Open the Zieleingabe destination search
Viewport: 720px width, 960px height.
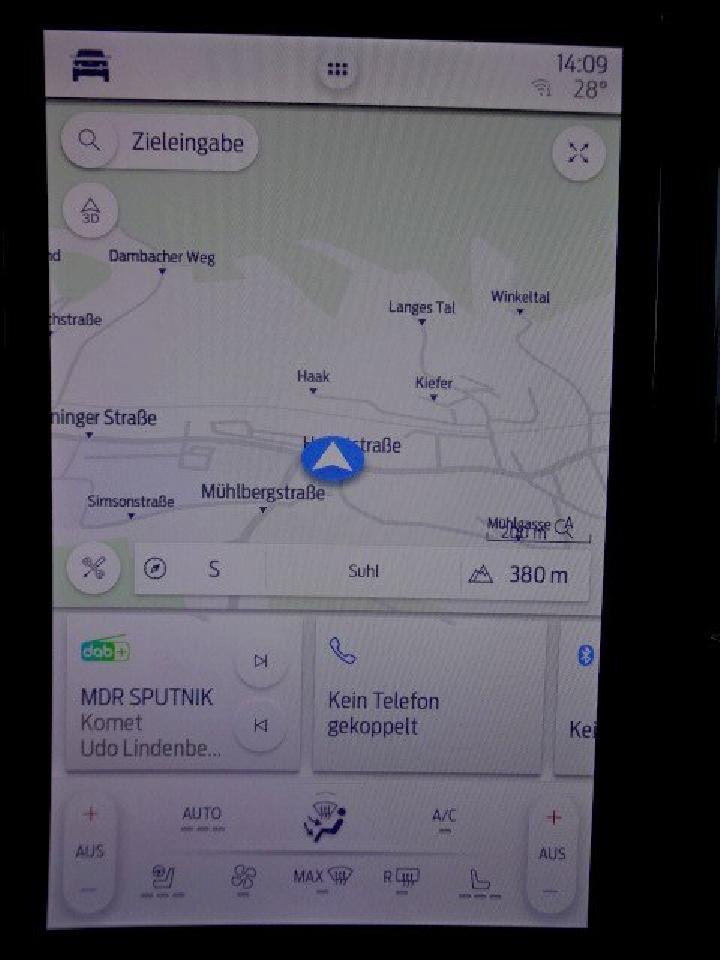160,143
